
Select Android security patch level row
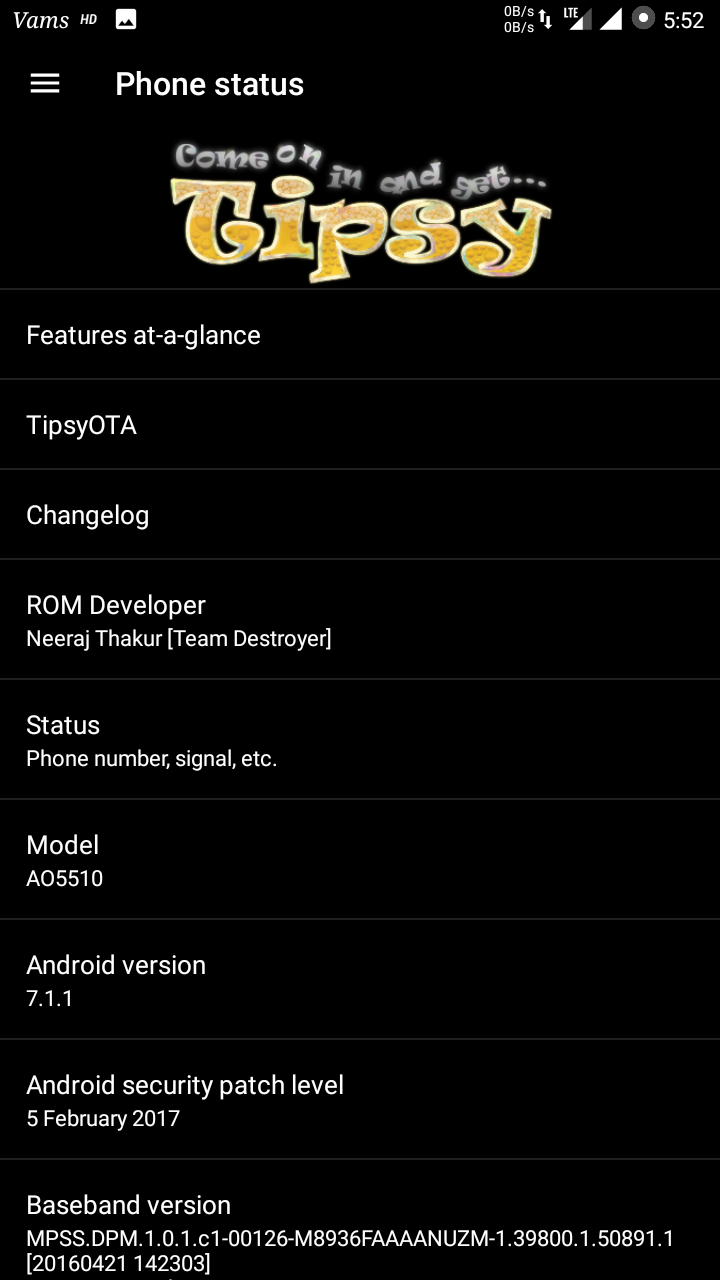pos(360,1100)
